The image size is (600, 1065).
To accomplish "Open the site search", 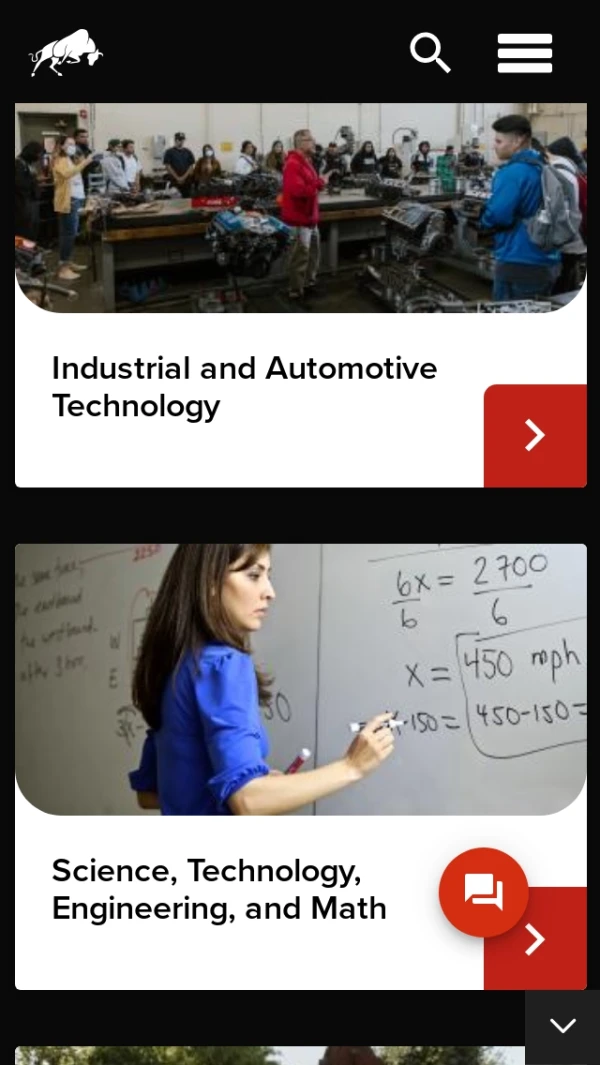I will point(430,53).
